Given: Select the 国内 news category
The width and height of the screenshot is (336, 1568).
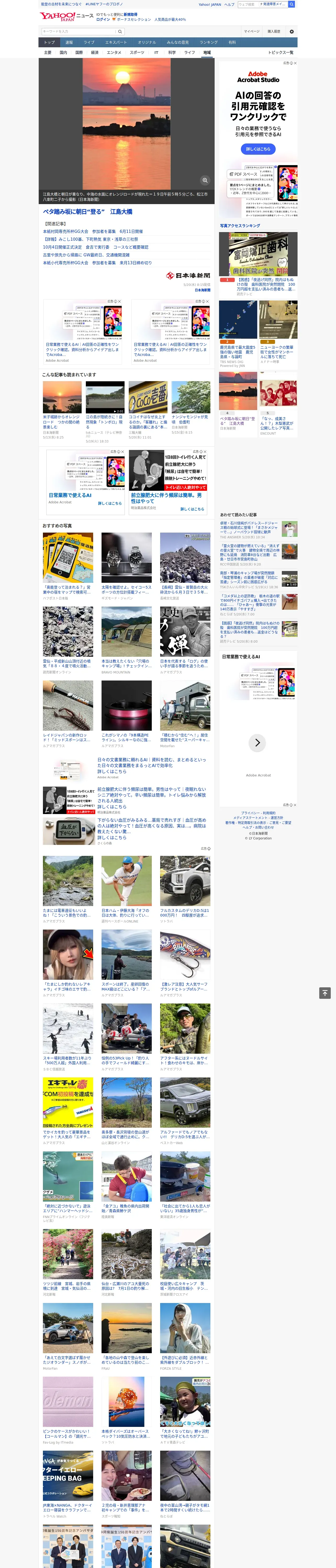Looking at the screenshot, I should coord(63,53).
